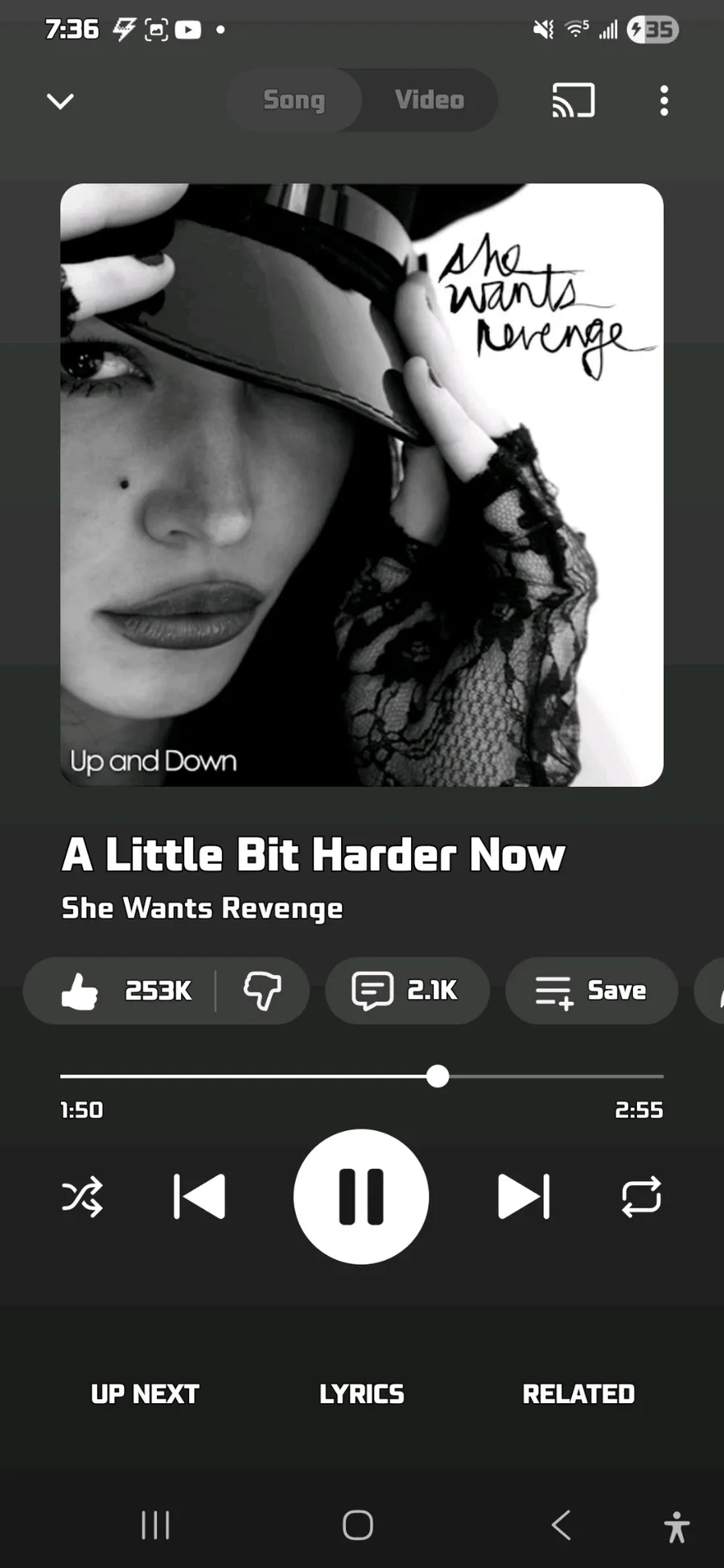Skip to the next track
Image resolution: width=724 pixels, height=1568 pixels.
524,1196
